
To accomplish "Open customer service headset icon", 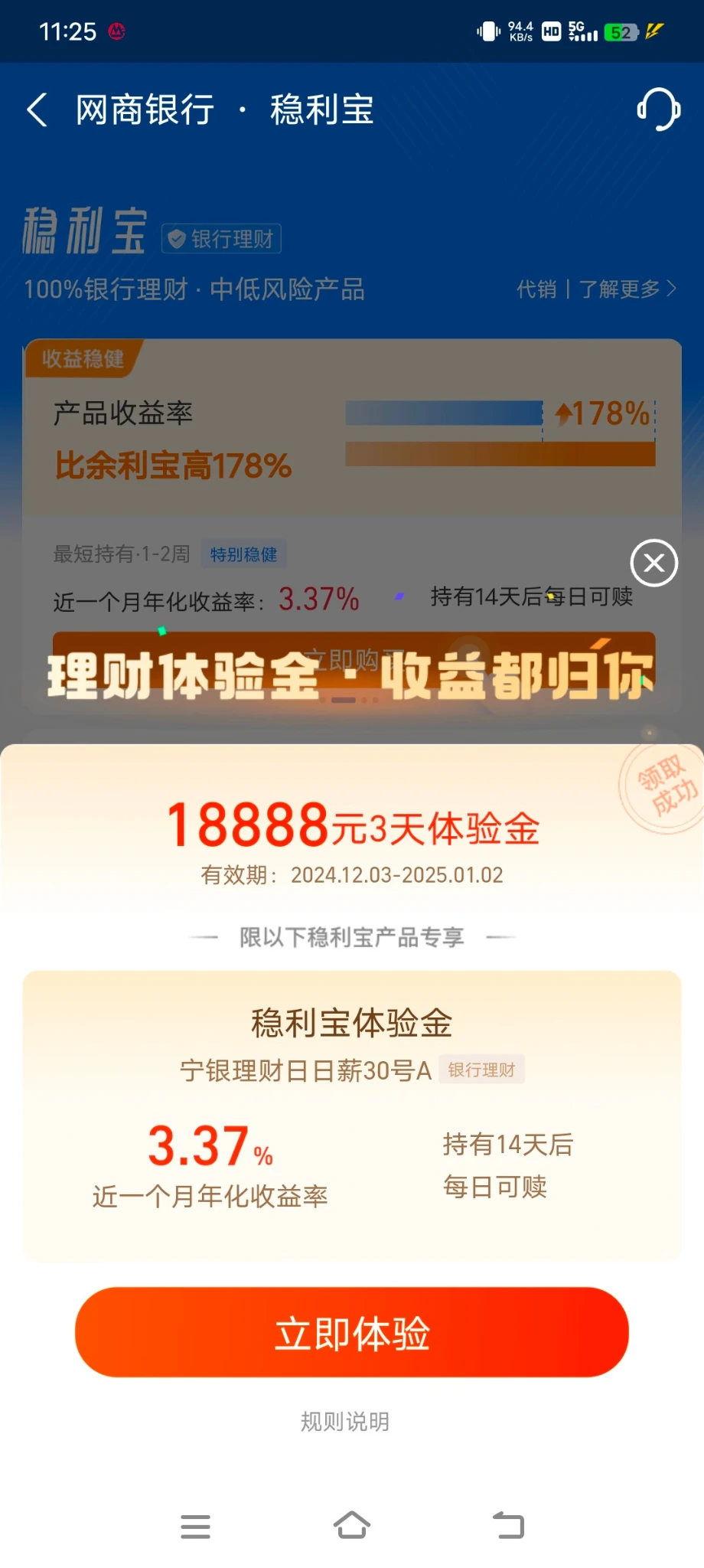I will tap(658, 109).
